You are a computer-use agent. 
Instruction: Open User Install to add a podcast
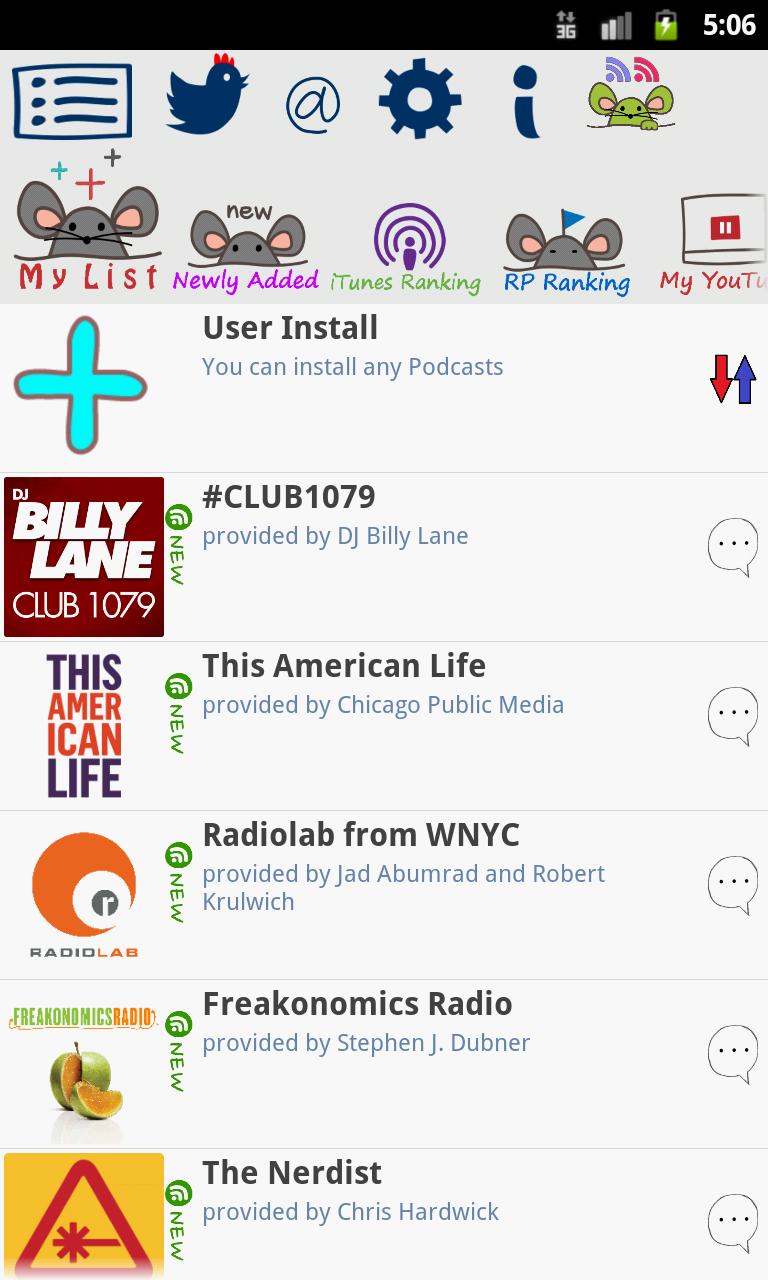[x=352, y=346]
